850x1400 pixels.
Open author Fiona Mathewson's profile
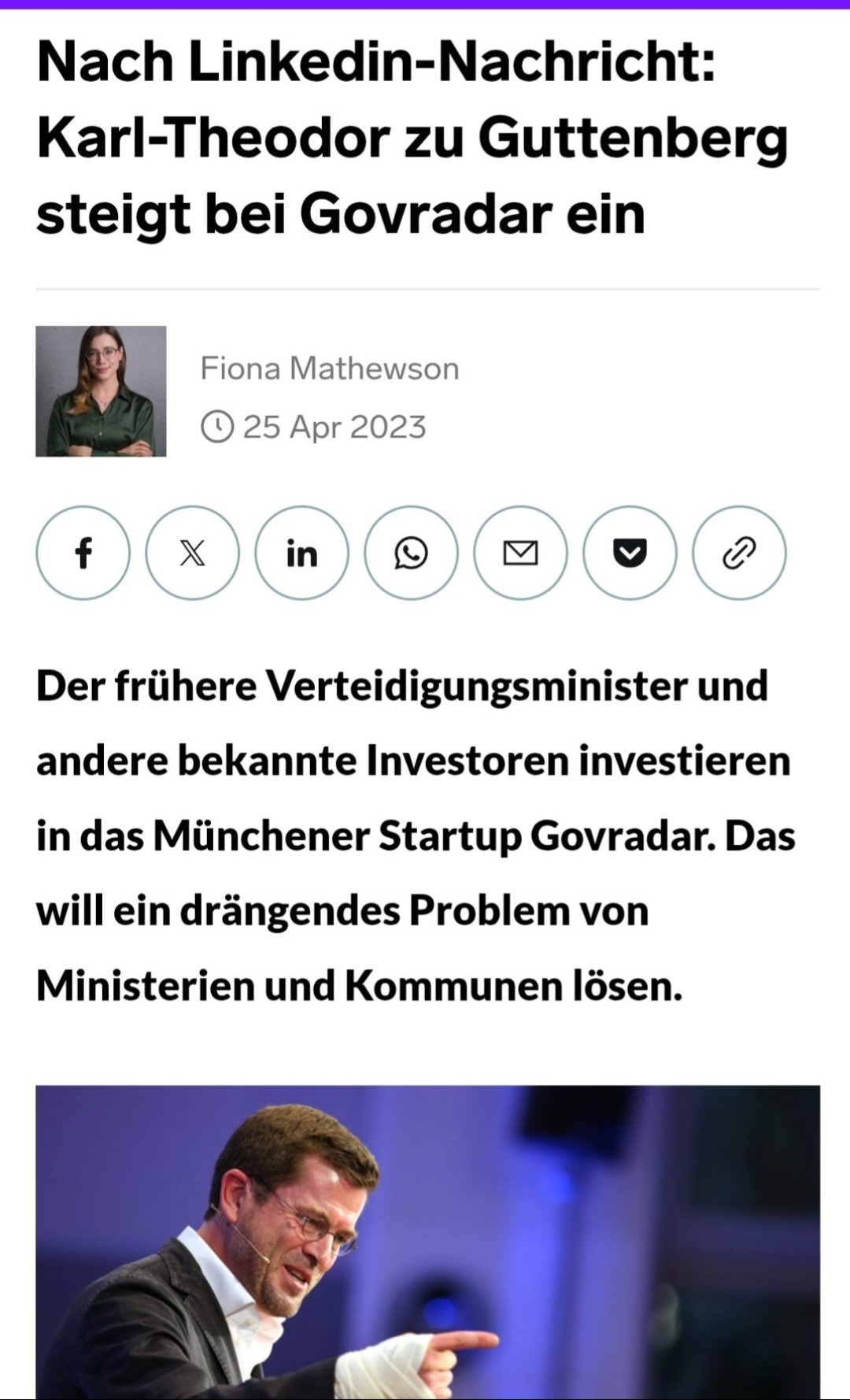[329, 369]
